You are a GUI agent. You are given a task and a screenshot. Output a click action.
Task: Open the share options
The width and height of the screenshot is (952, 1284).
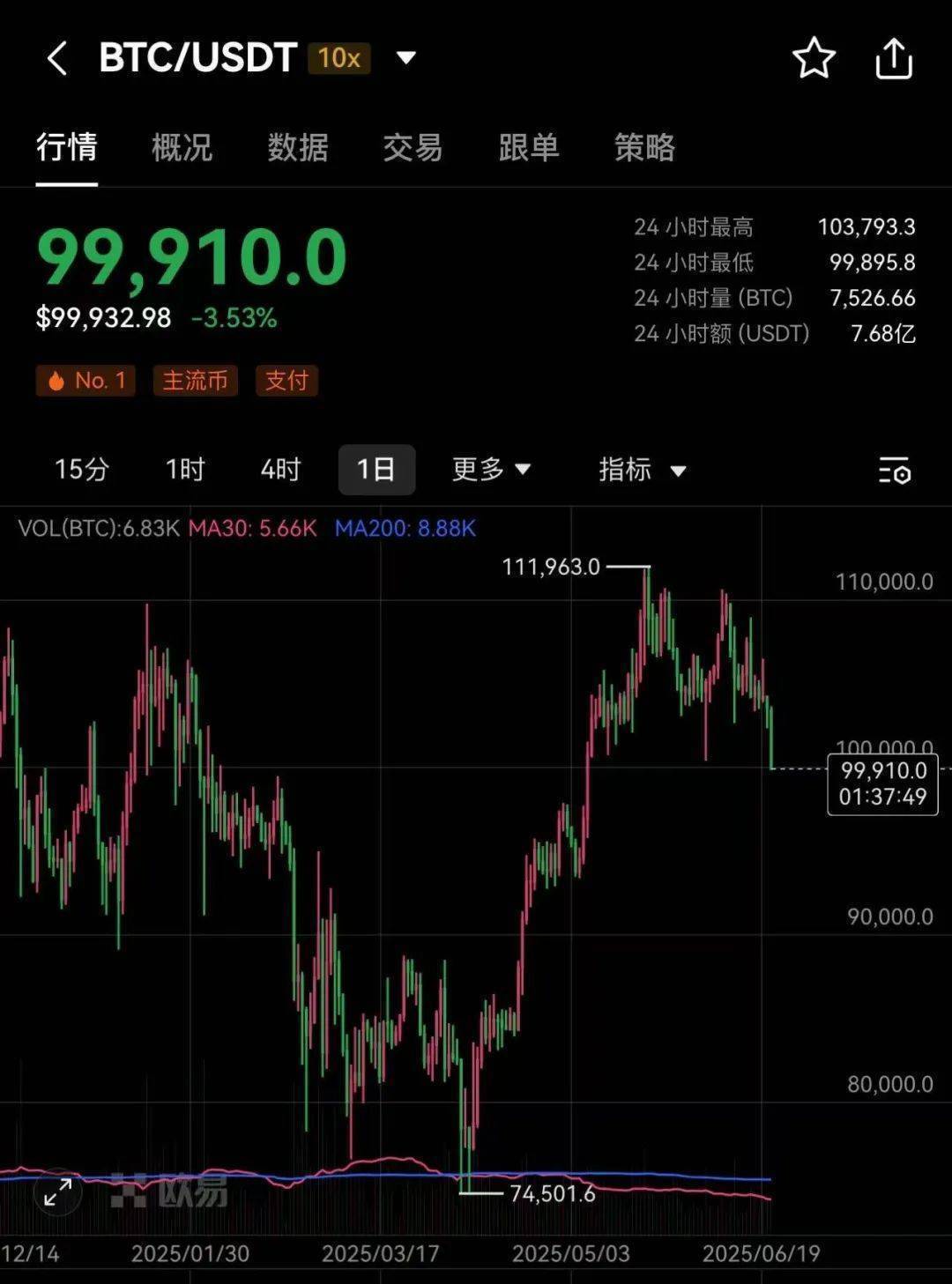coord(895,58)
